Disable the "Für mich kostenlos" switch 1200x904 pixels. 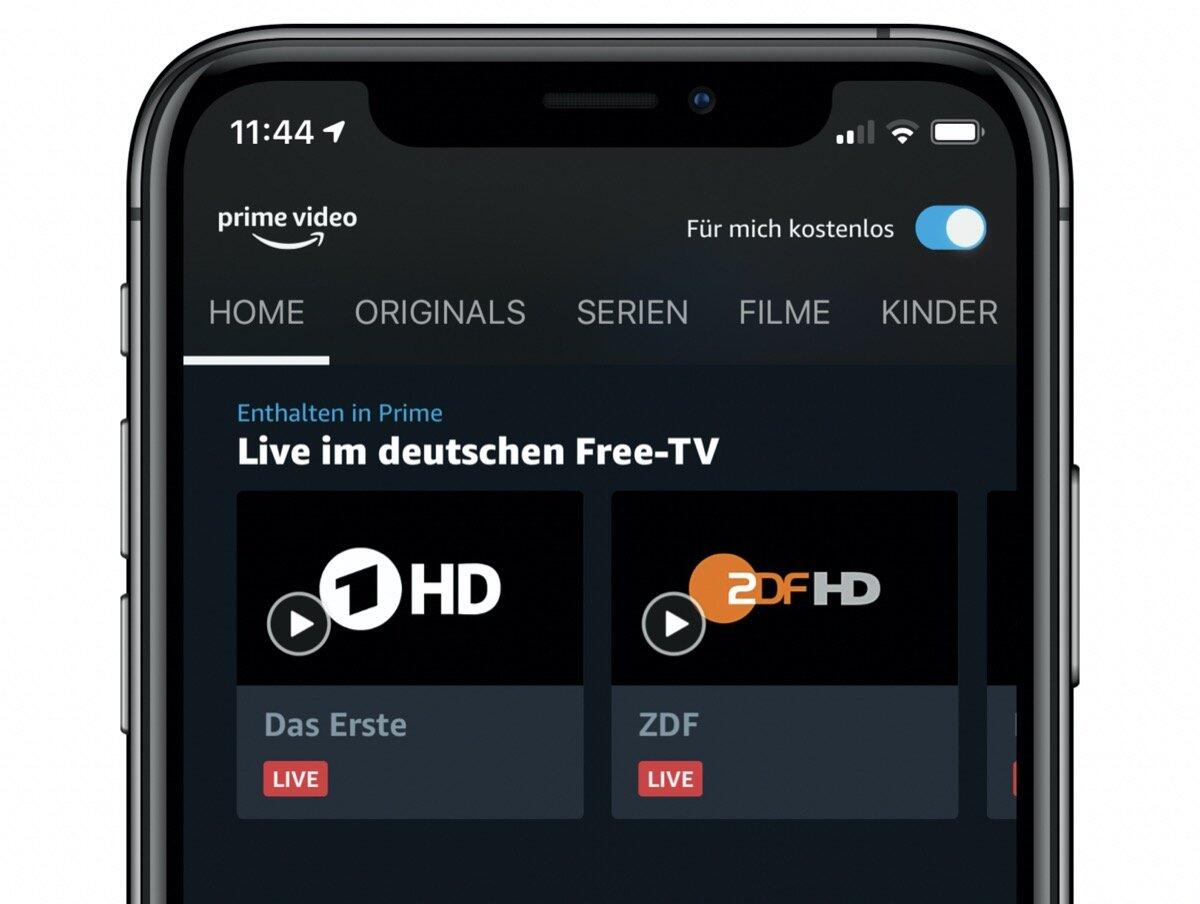point(949,229)
